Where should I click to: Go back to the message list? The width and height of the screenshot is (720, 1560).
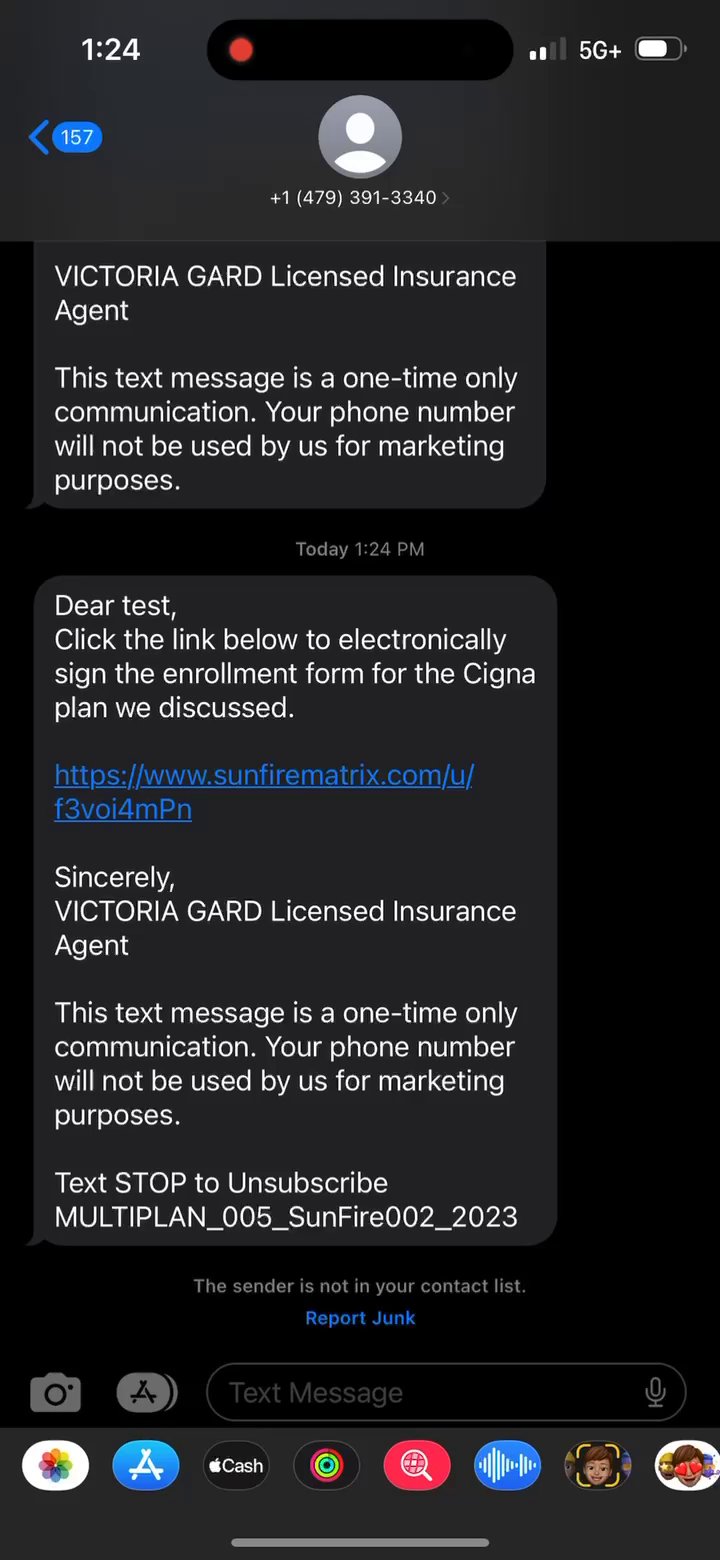64,137
